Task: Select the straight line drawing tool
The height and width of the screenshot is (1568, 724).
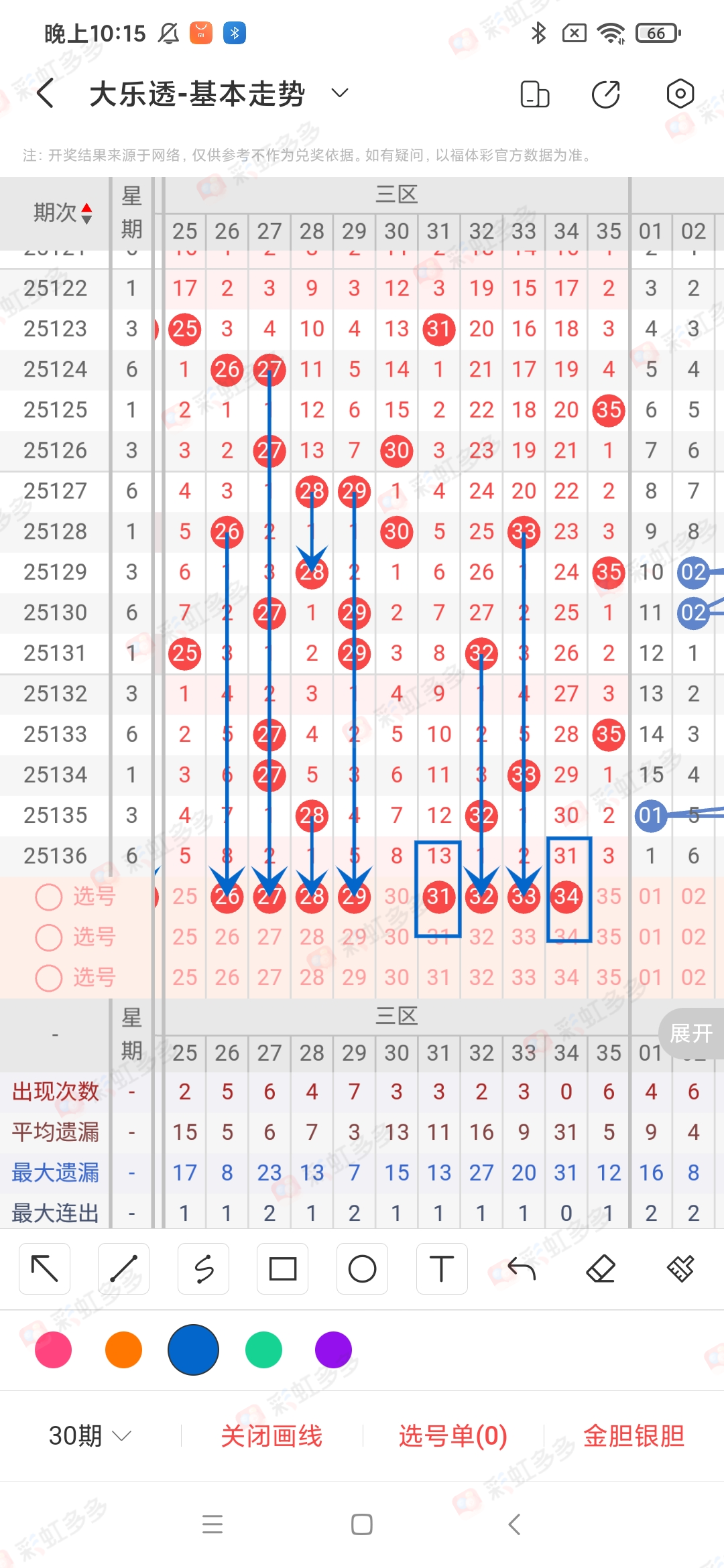Action: pos(123,1268)
